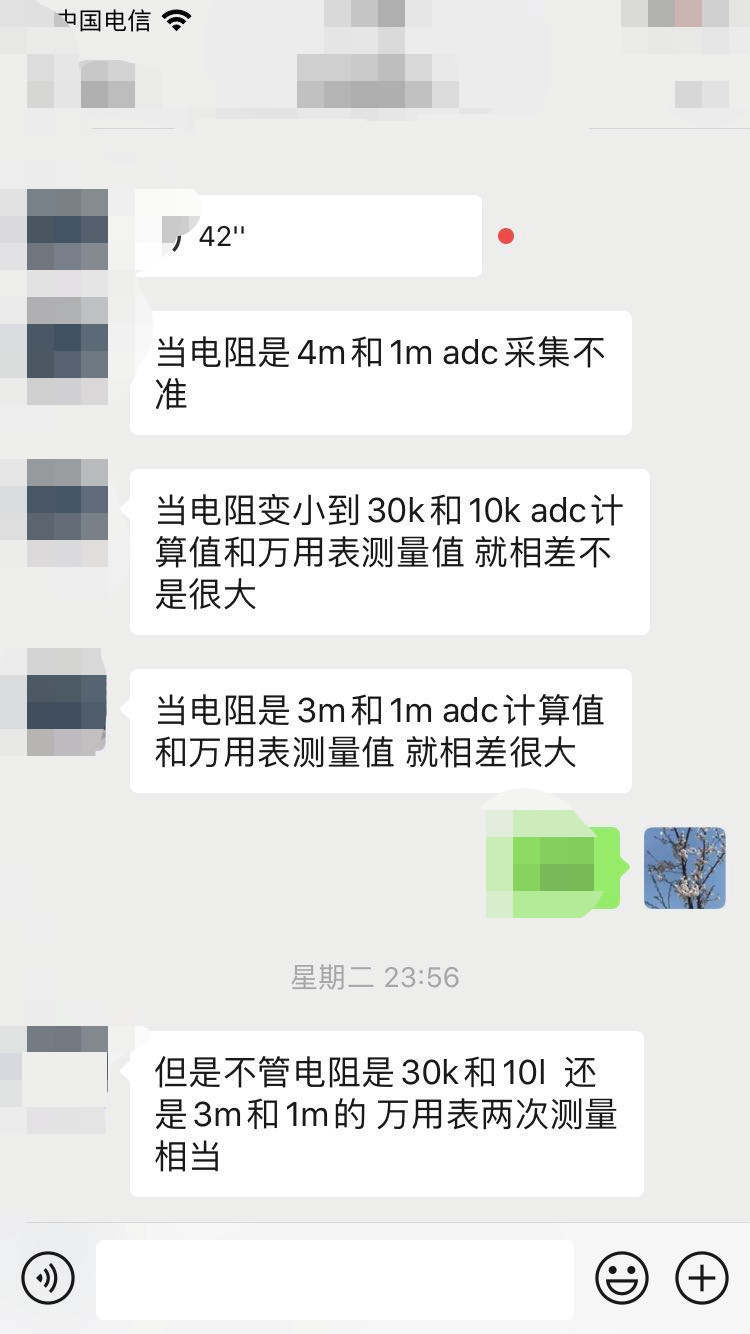The width and height of the screenshot is (750, 1334).
Task: Open the emoji sticker panel
Action: pos(621,1278)
